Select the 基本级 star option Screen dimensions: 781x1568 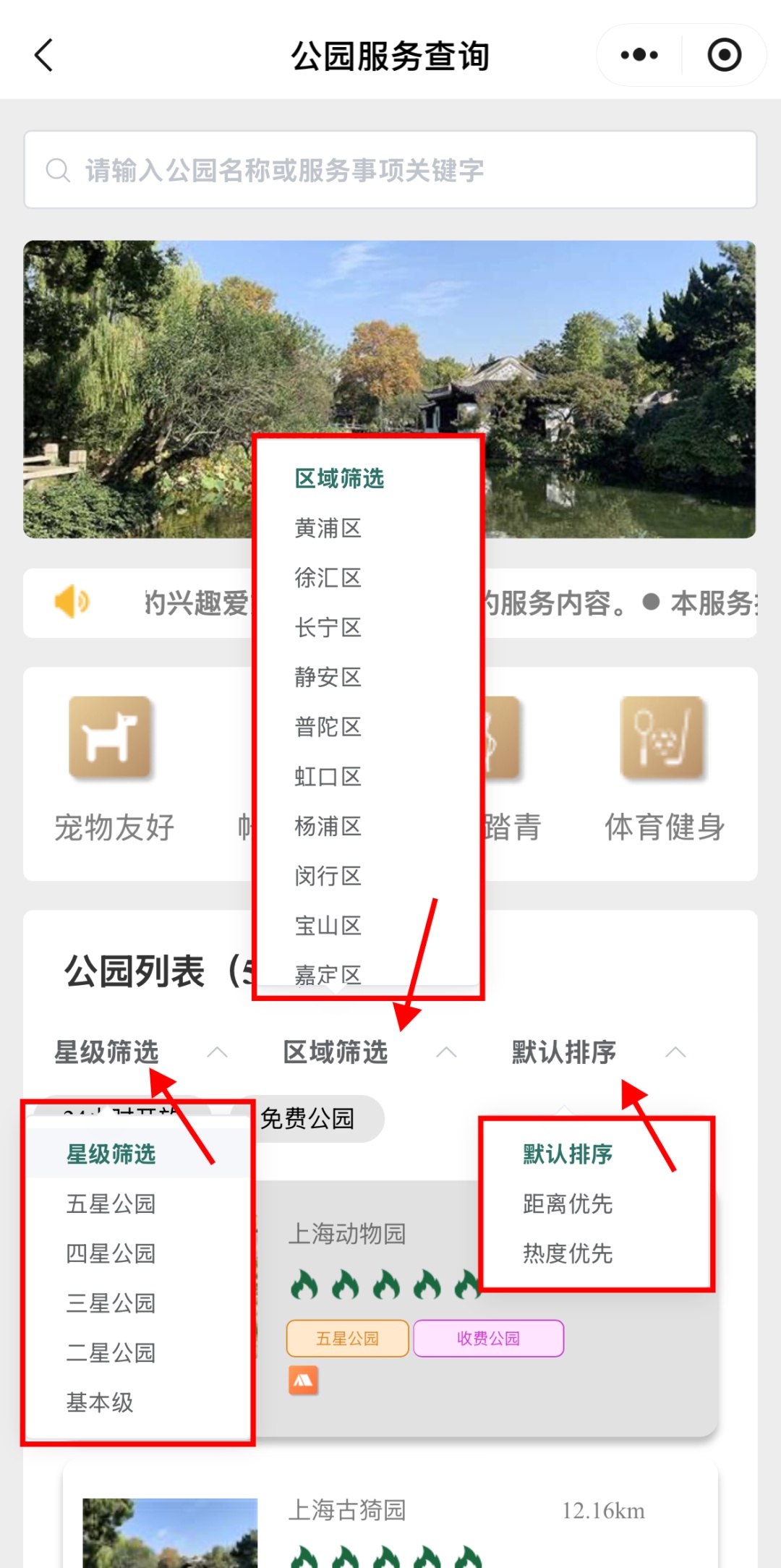click(x=100, y=1402)
